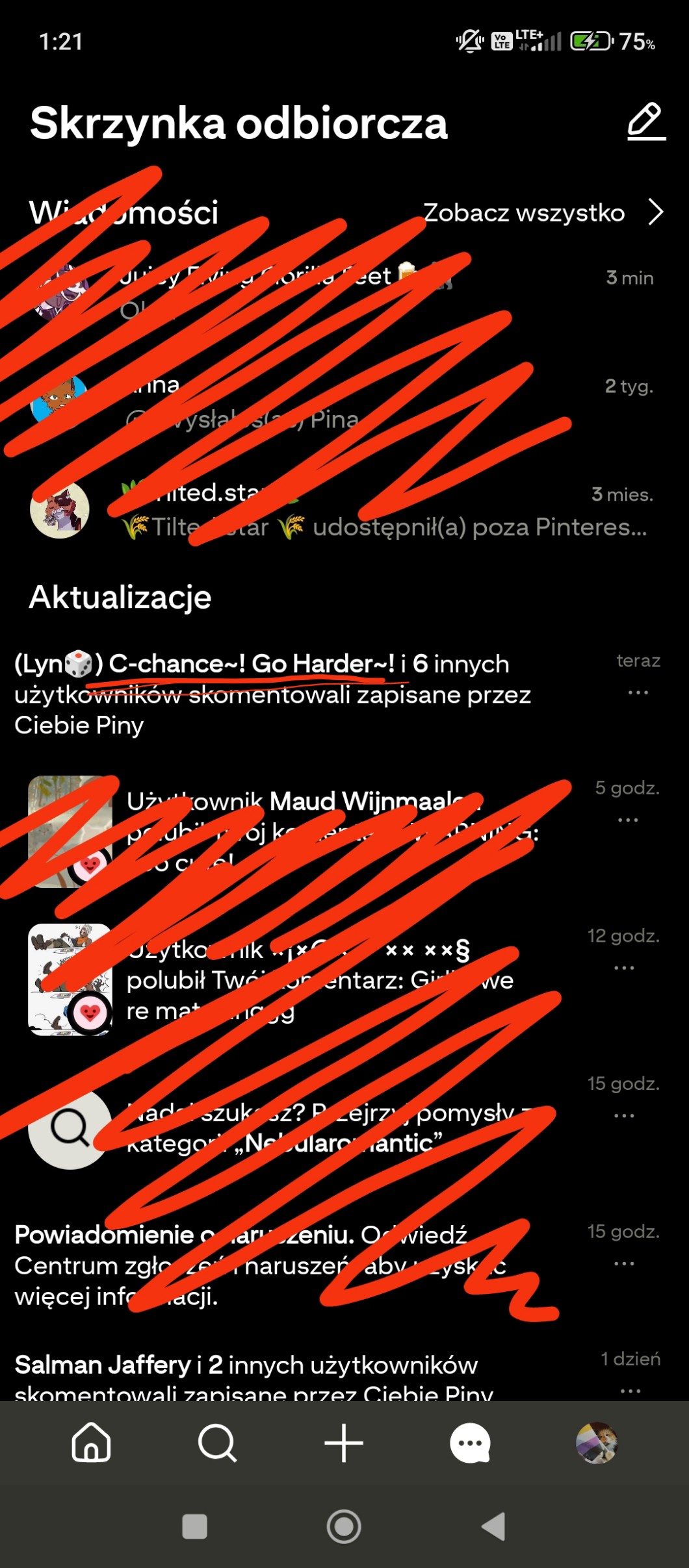Open options for the 12 godz. update
The width and height of the screenshot is (689, 1568).
623,968
